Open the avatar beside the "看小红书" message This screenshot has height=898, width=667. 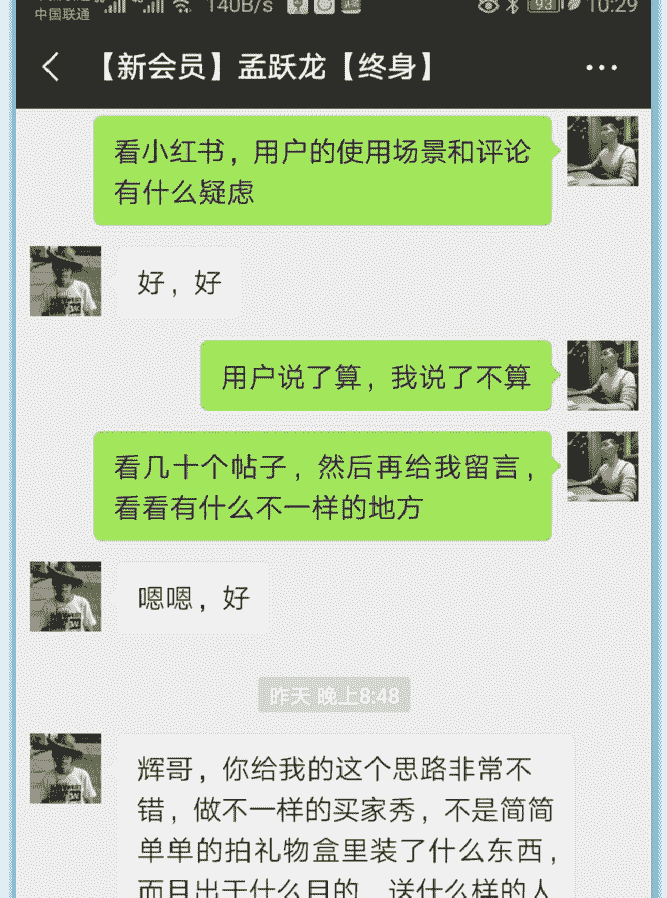pos(602,151)
